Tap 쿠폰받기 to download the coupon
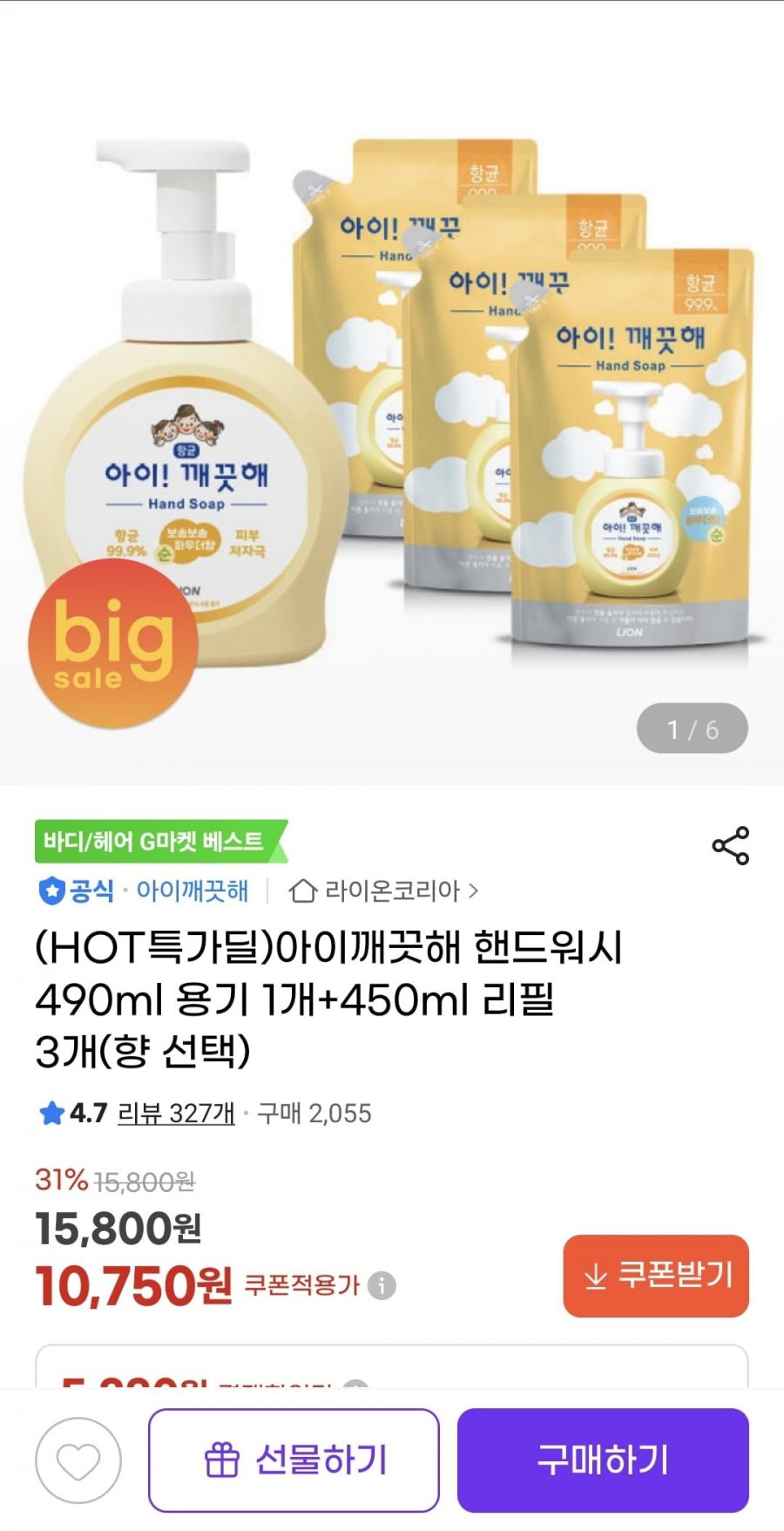 coord(656,1276)
